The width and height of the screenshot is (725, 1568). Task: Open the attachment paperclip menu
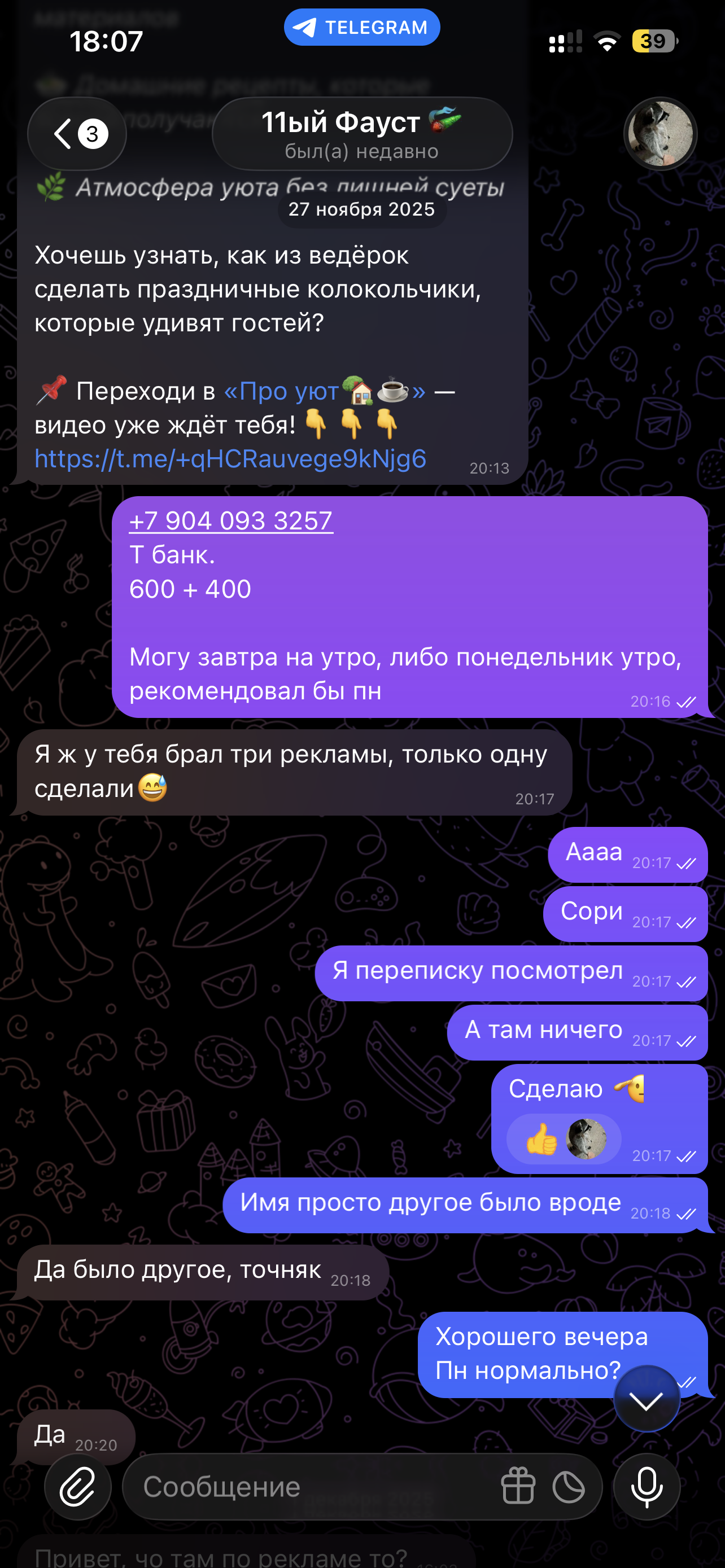(x=78, y=1486)
